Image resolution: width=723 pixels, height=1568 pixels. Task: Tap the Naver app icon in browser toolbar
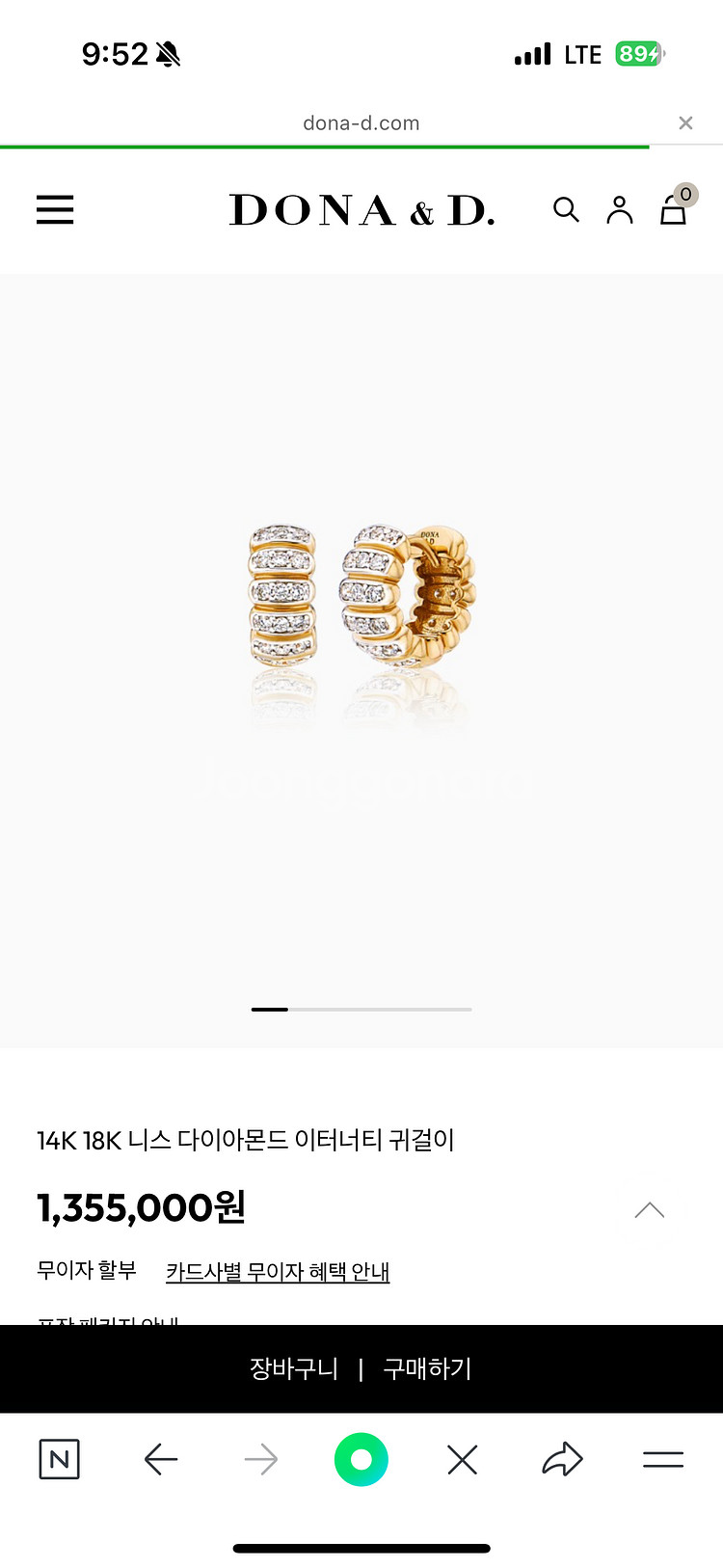pyautogui.click(x=59, y=1459)
